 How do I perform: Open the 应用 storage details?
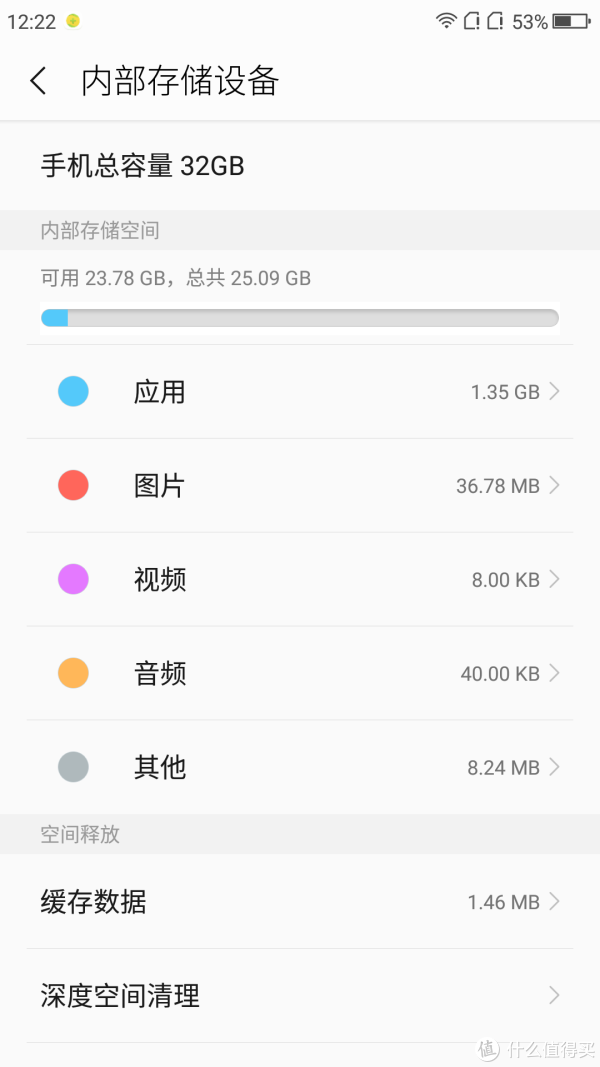[300, 392]
